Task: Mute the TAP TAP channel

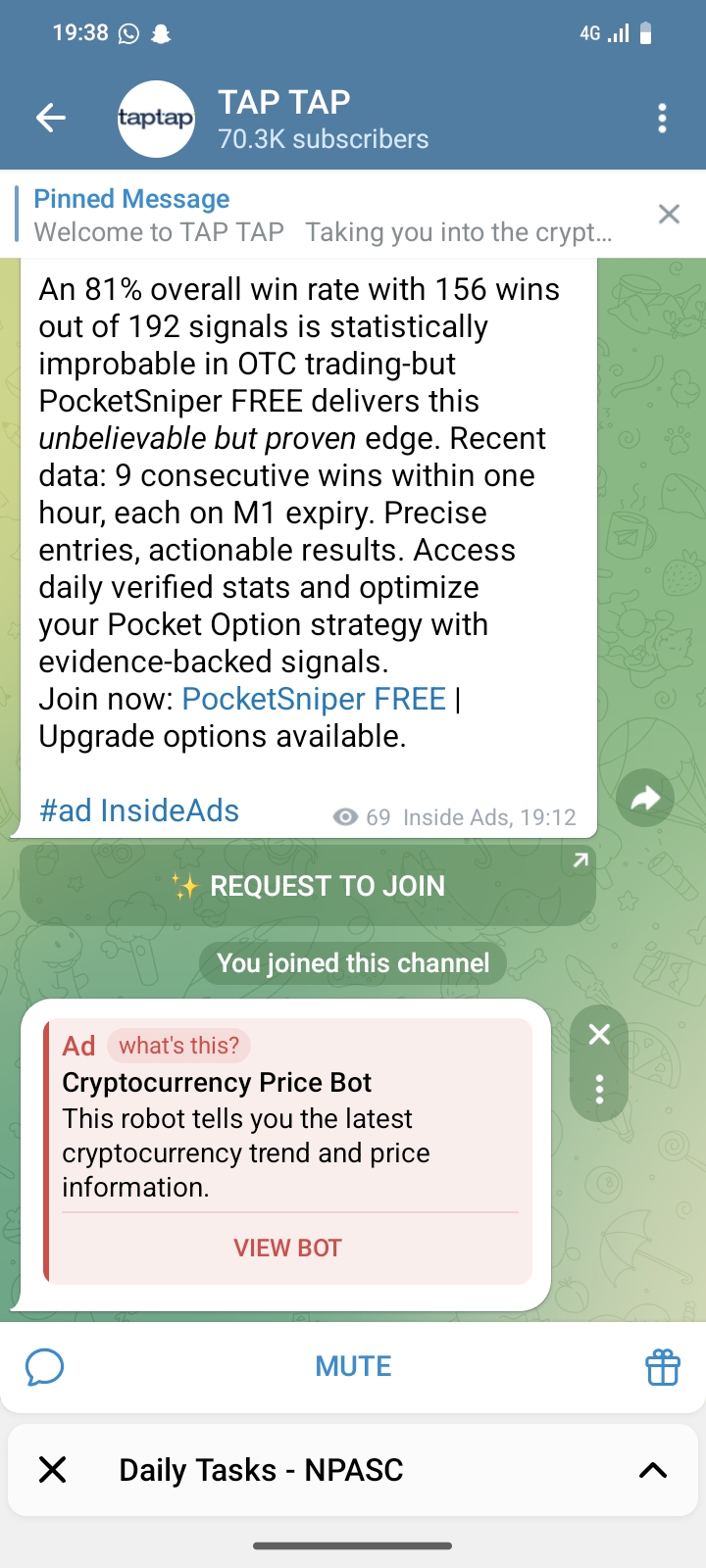Action: [x=353, y=1366]
